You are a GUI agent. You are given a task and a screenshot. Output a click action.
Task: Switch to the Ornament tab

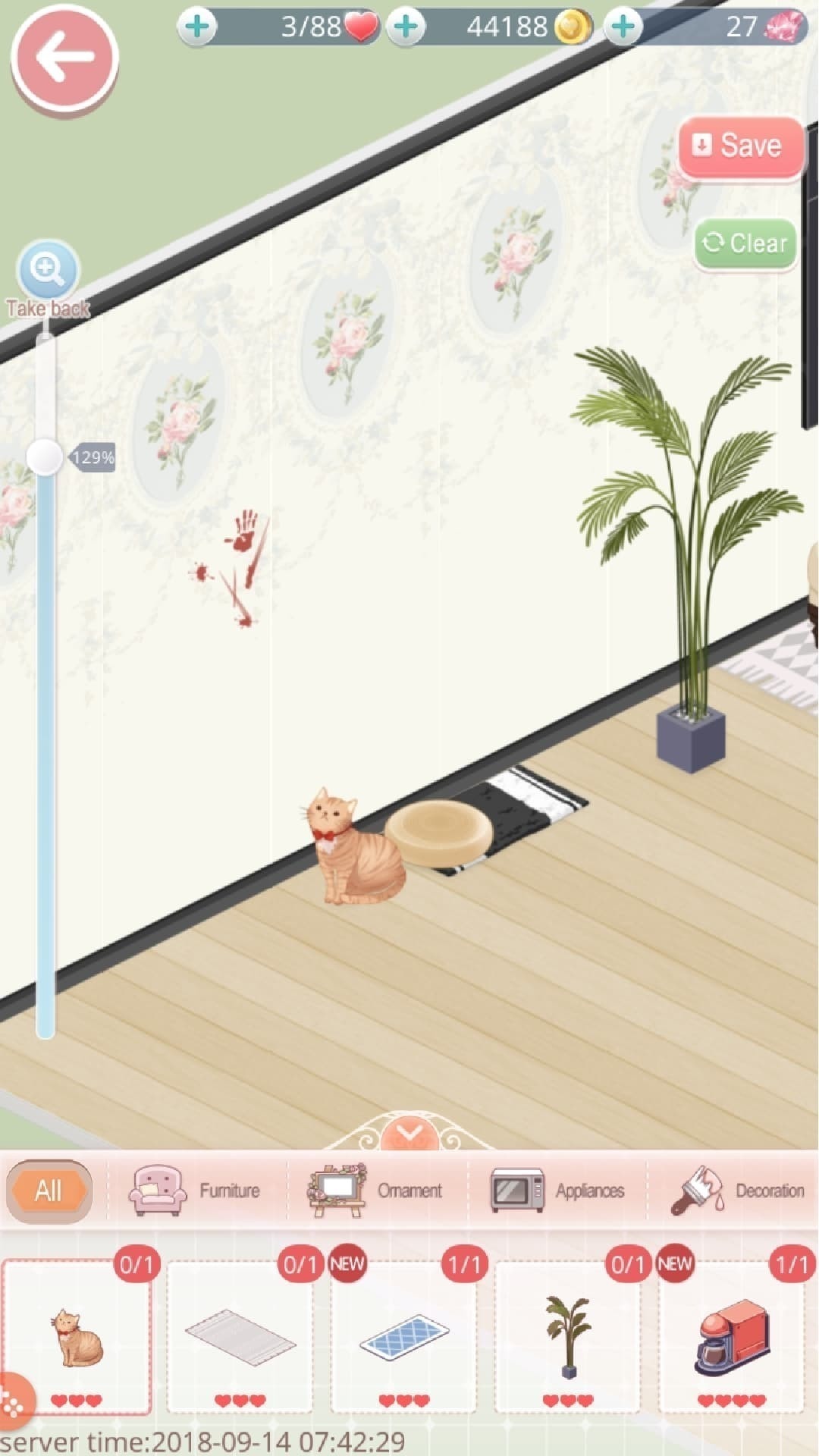[x=375, y=1191]
